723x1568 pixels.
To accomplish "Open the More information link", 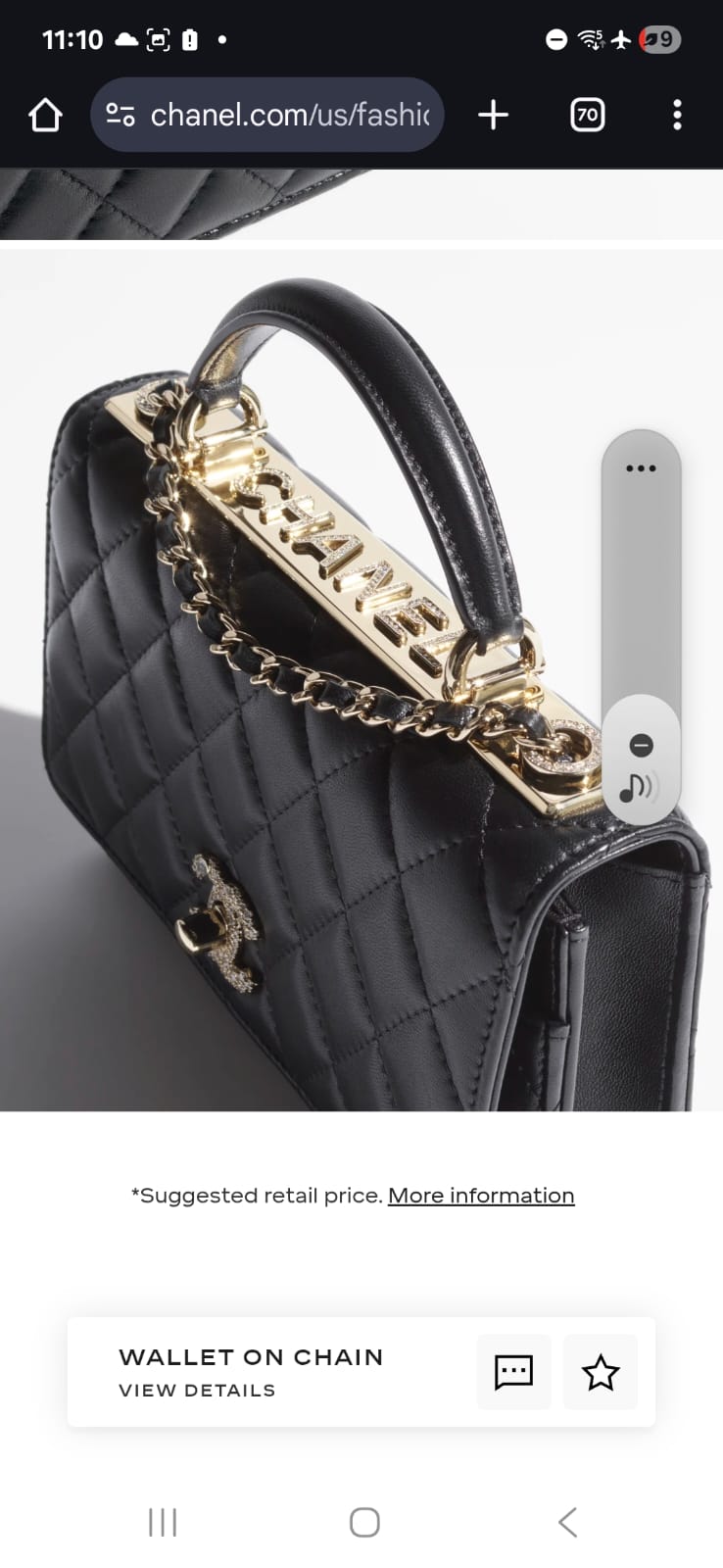I will click(481, 1196).
